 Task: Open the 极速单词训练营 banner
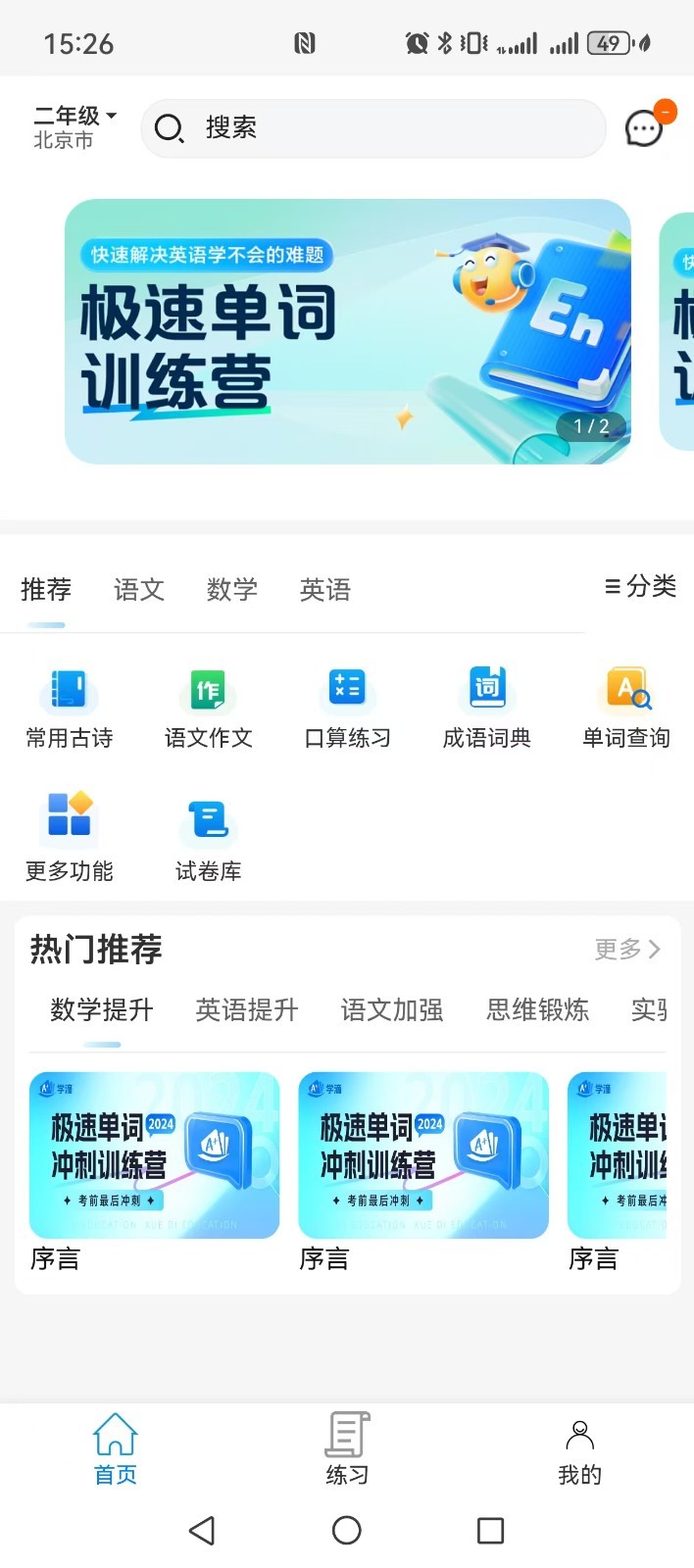(x=347, y=331)
